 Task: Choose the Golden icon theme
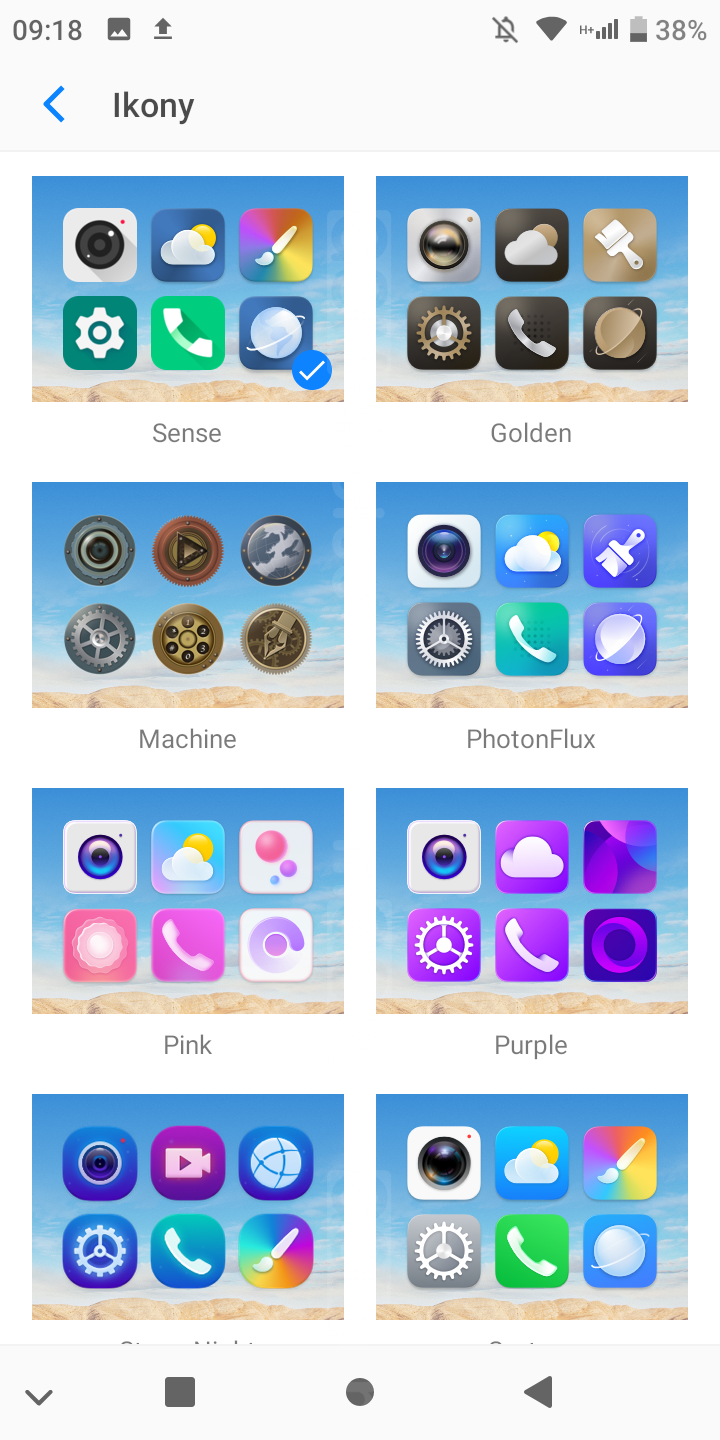532,289
